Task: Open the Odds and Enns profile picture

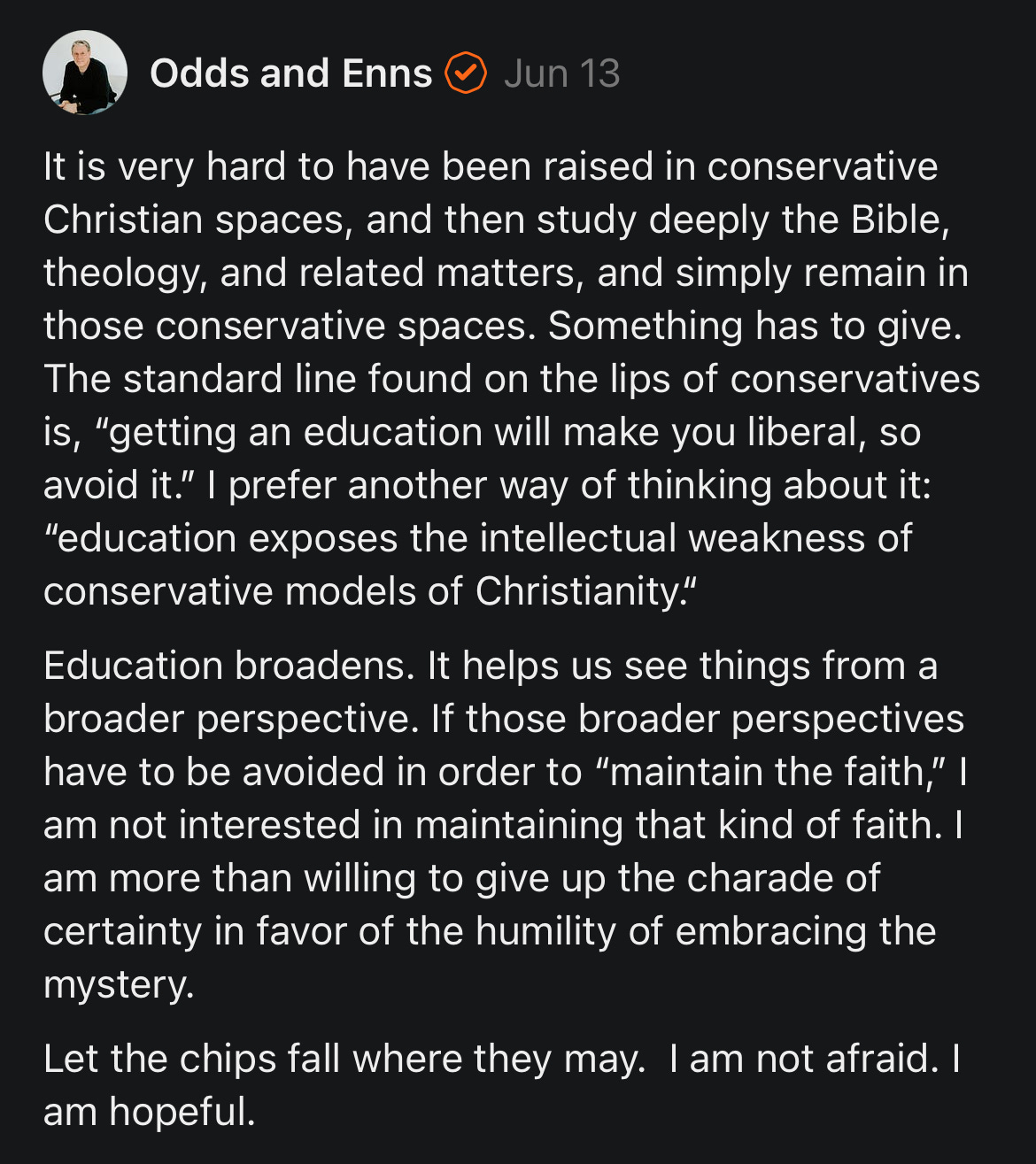Action: (85, 73)
